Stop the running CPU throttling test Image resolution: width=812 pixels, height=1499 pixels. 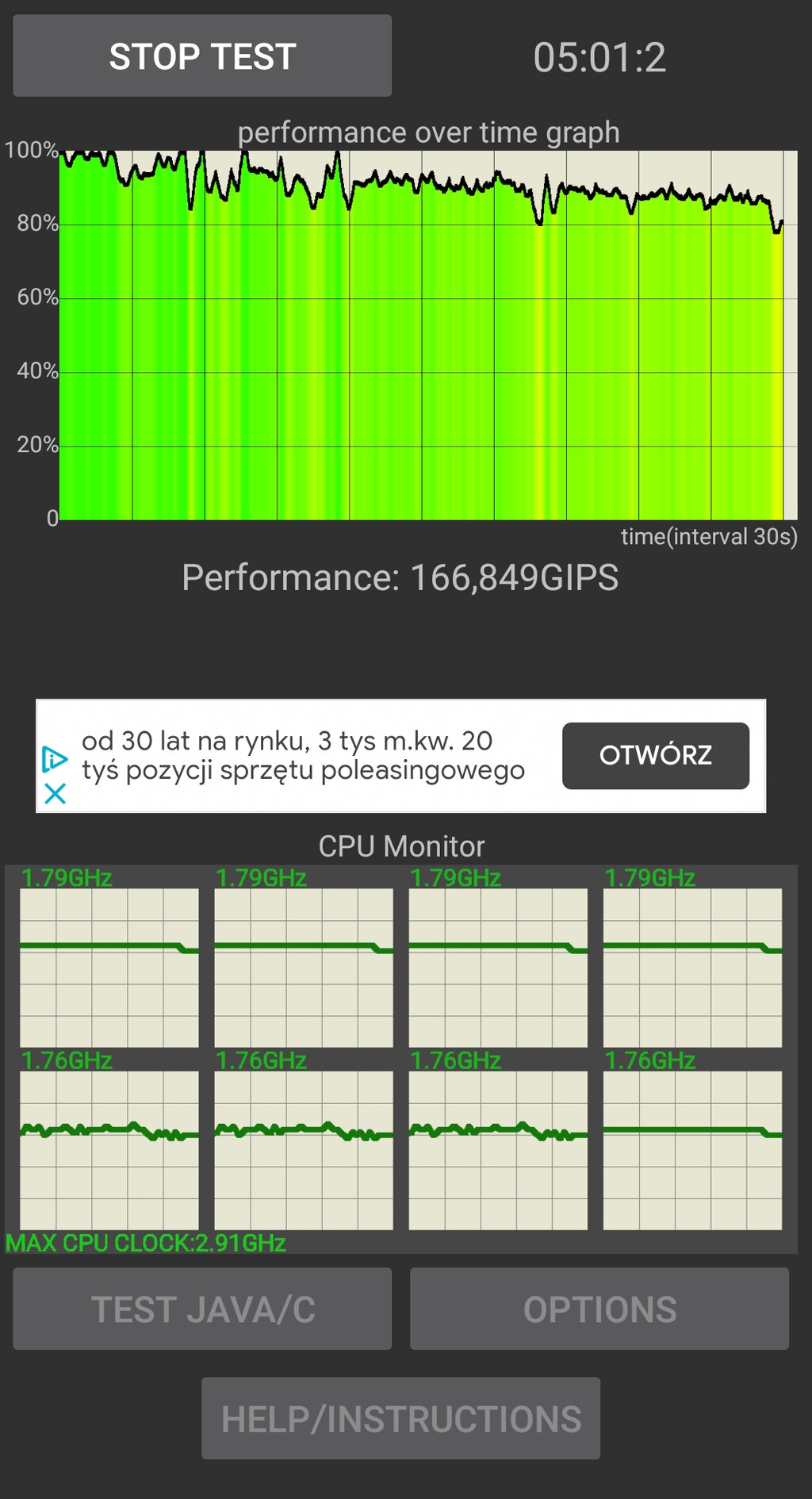click(x=202, y=56)
